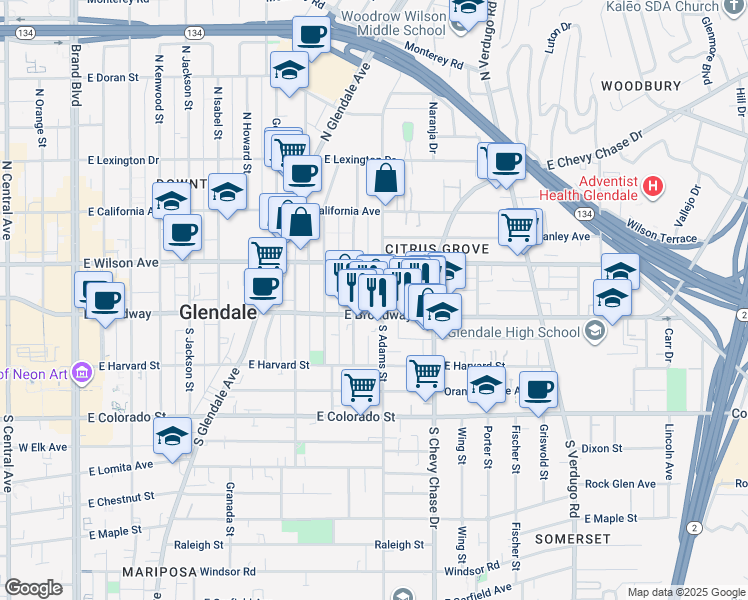Open the school marker near E Doran St
Viewport: 748px width, 600px height.
tap(289, 70)
